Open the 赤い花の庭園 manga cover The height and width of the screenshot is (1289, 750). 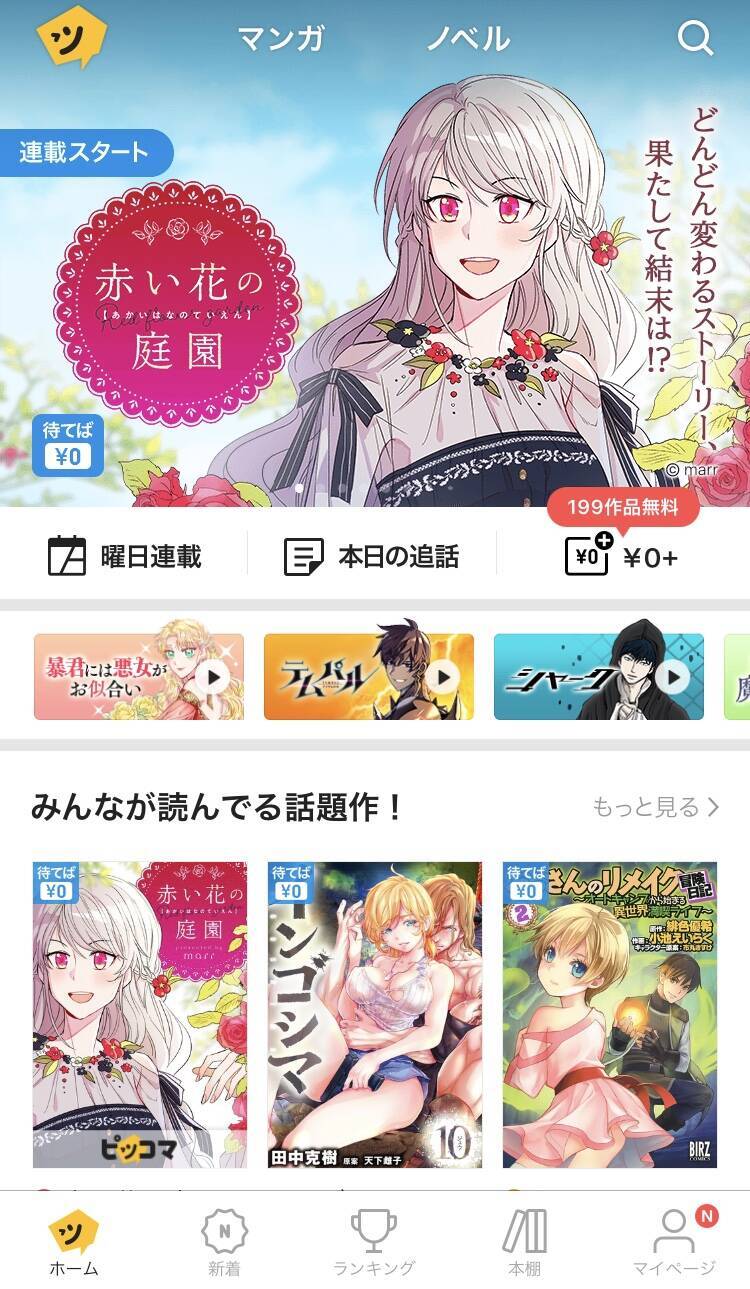[140, 1014]
